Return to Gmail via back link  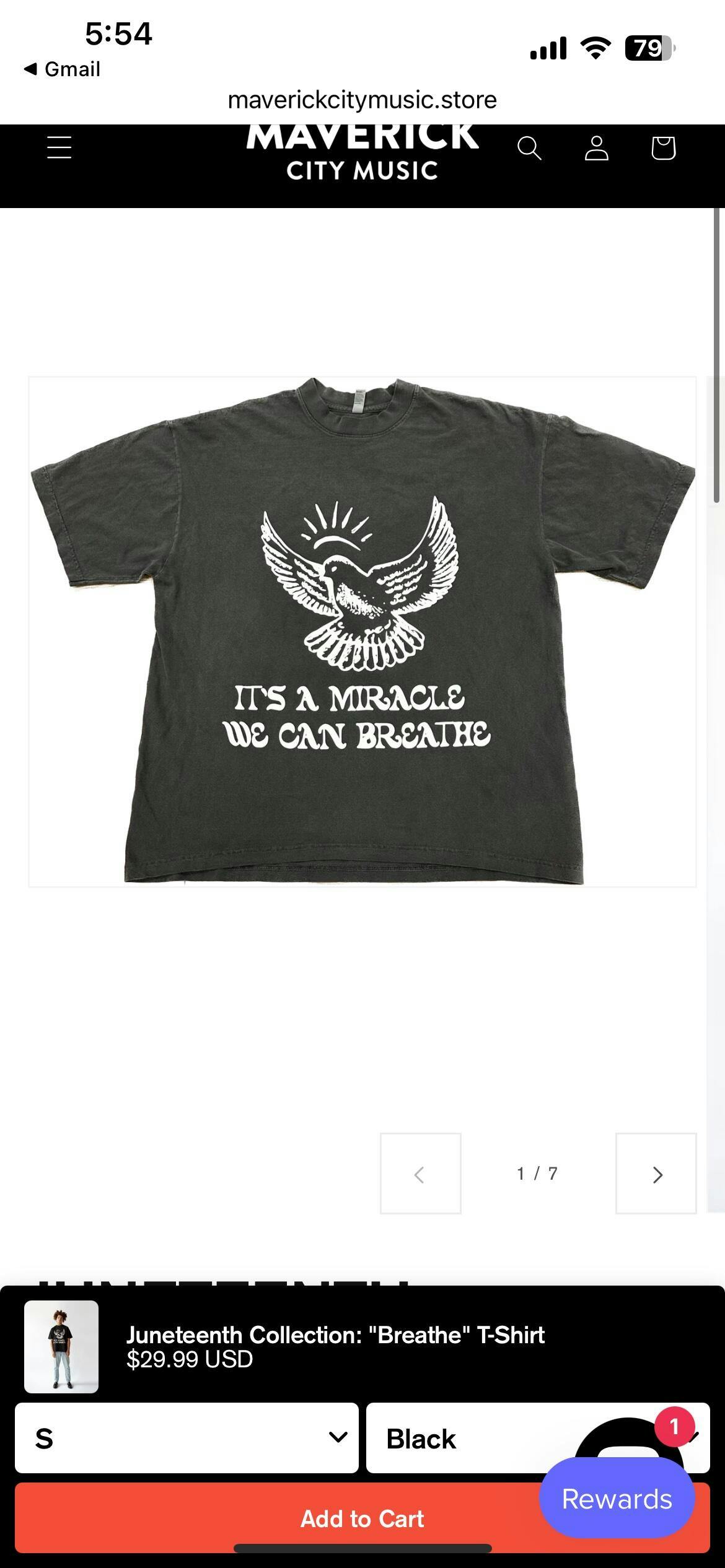[62, 69]
